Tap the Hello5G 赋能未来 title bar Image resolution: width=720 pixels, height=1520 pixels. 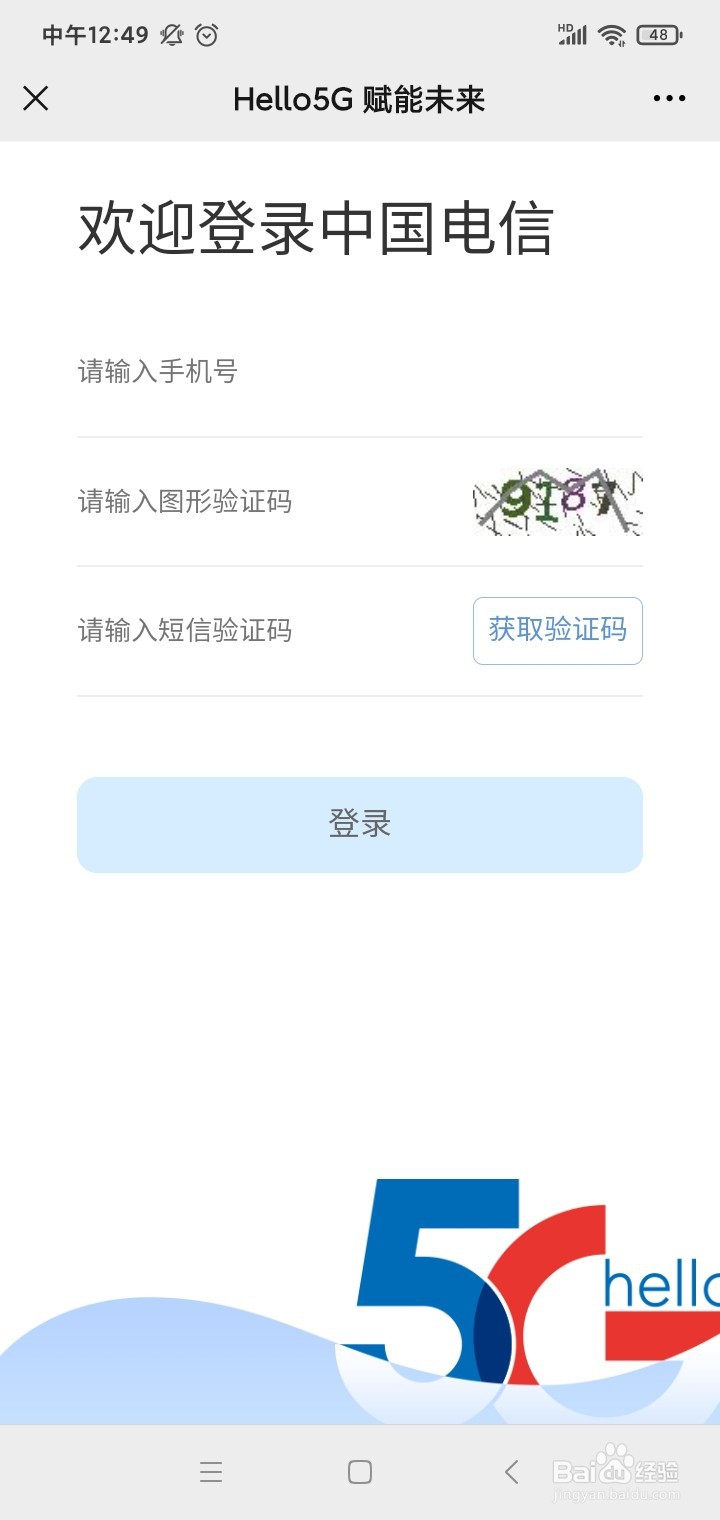[x=360, y=98]
